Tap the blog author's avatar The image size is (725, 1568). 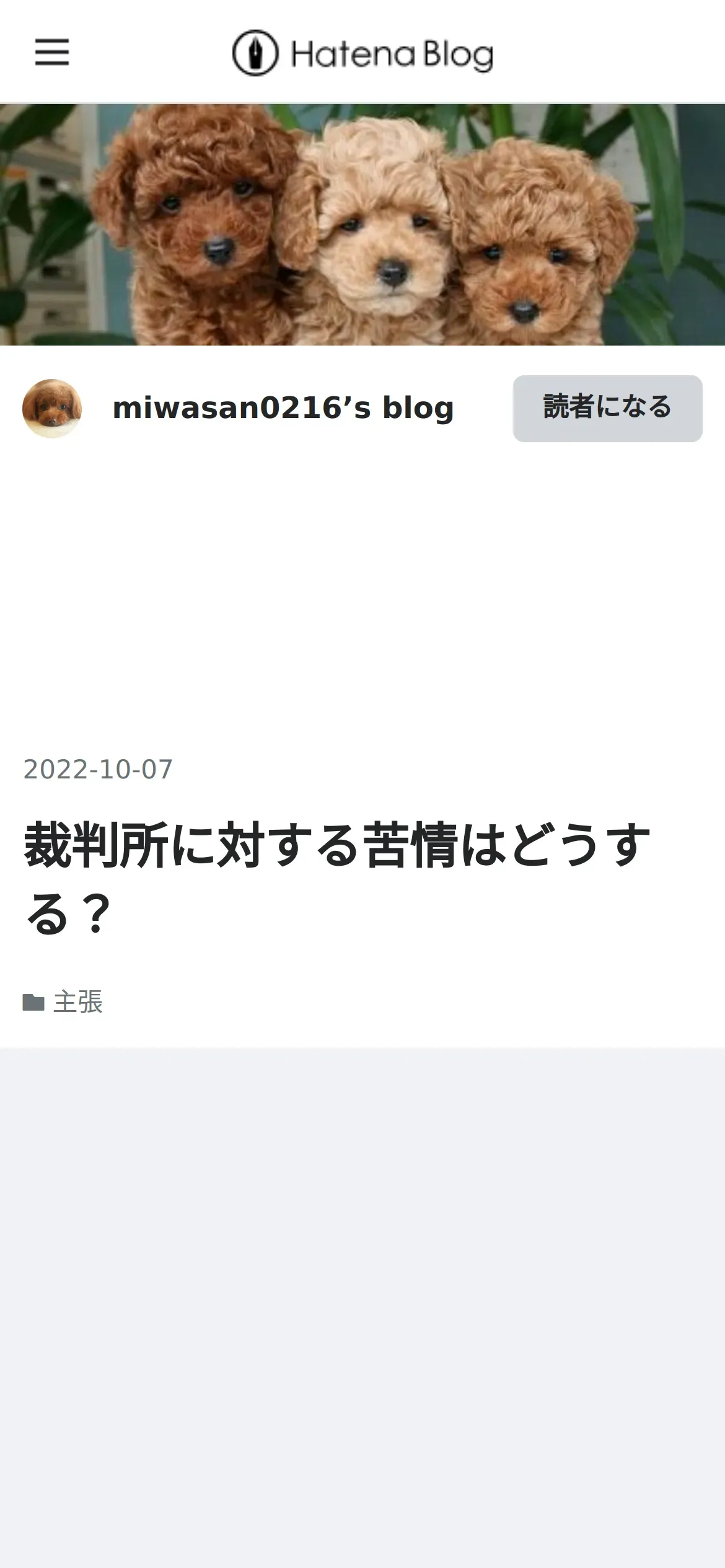[52, 408]
